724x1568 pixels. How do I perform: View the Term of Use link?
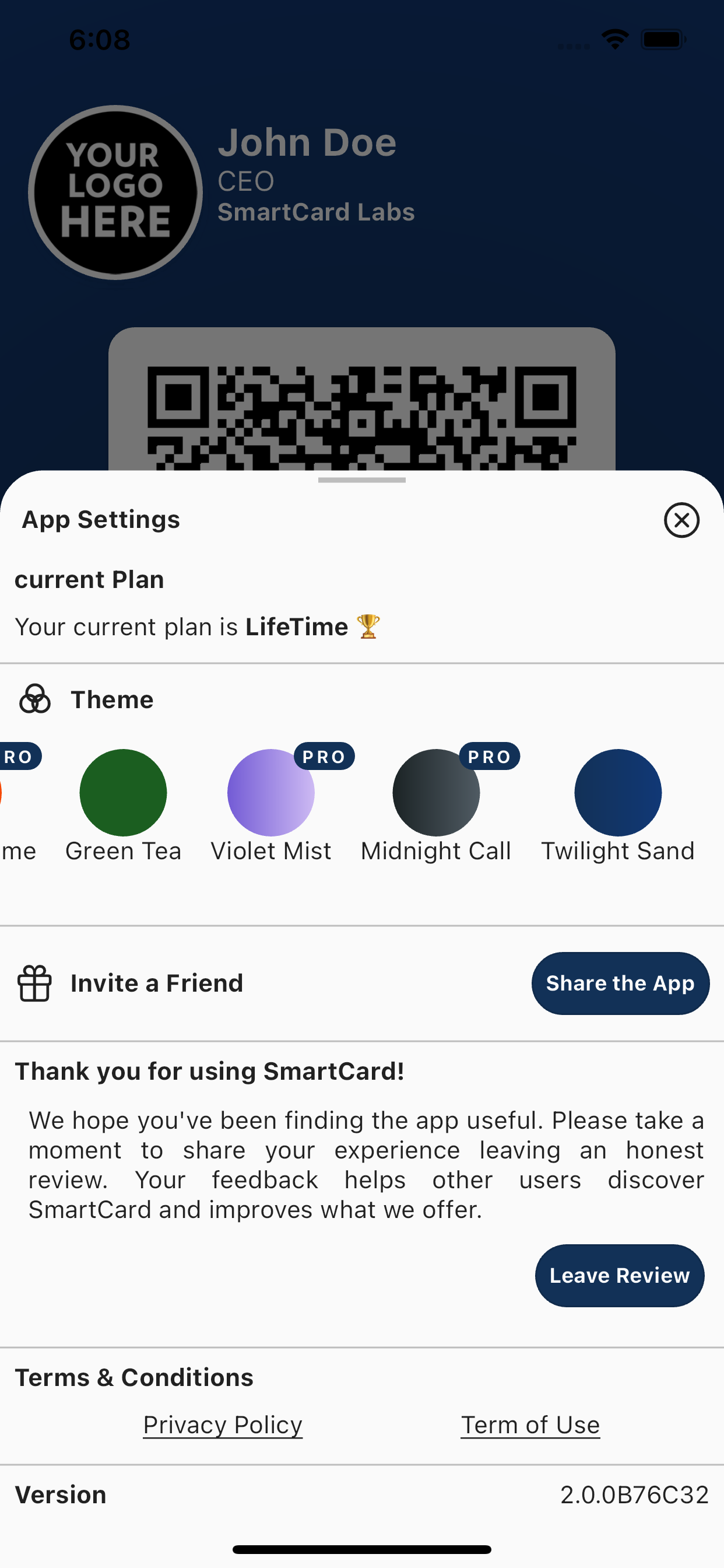[x=530, y=1425]
